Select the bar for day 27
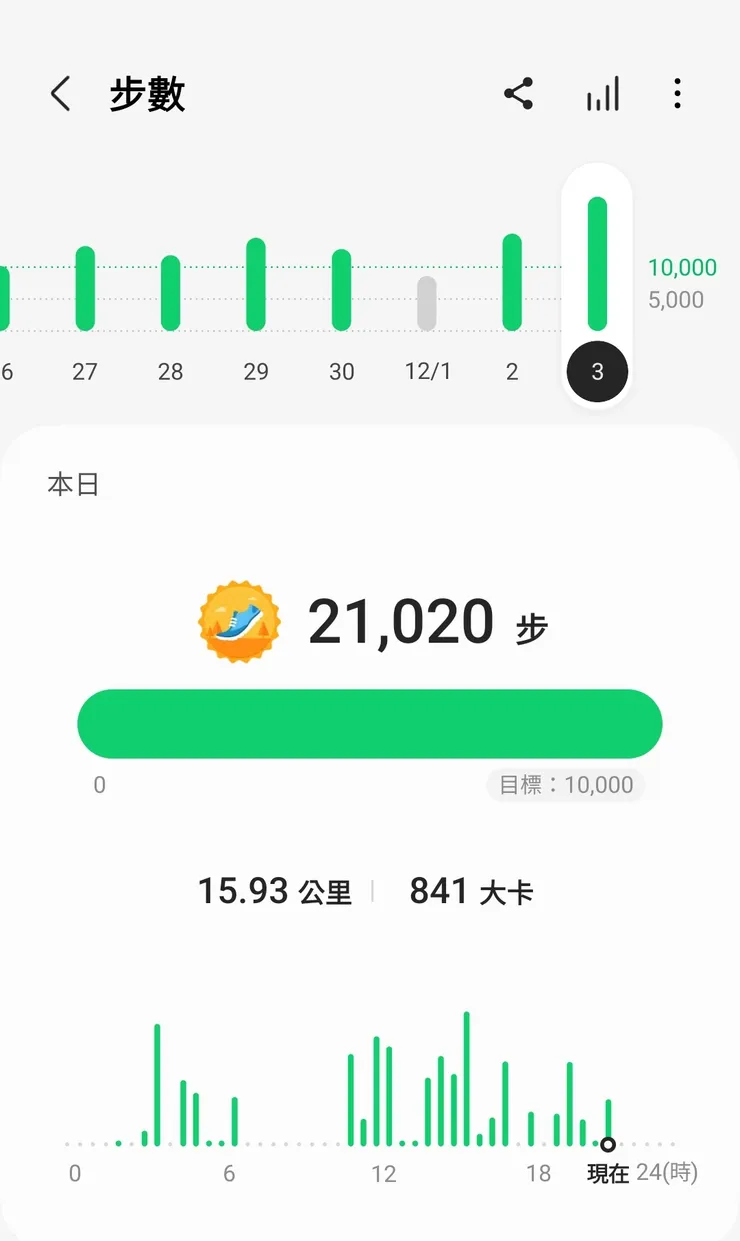This screenshot has width=740, height=1241. tap(85, 285)
